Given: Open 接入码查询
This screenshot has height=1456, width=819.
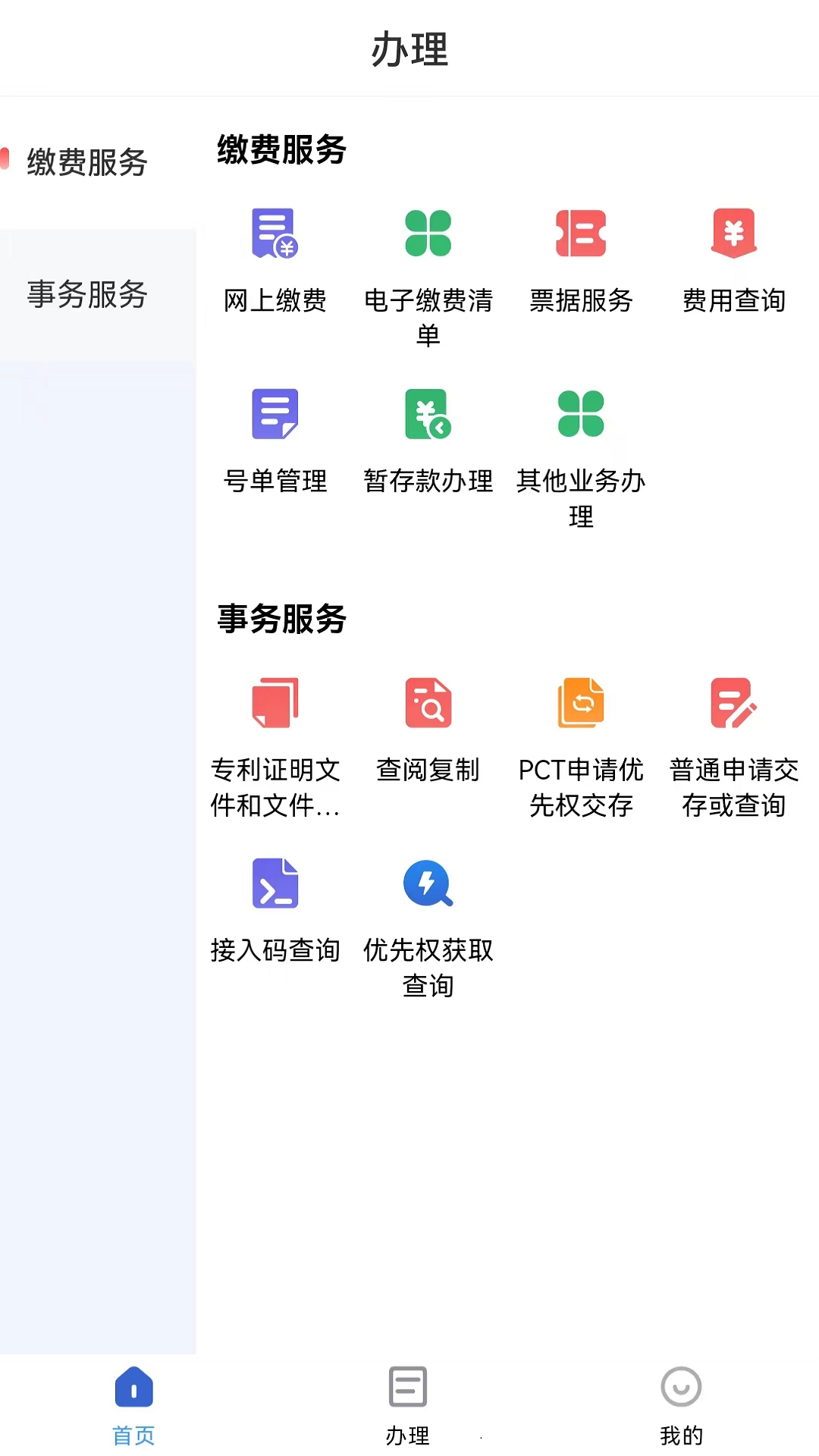Looking at the screenshot, I should click(275, 908).
